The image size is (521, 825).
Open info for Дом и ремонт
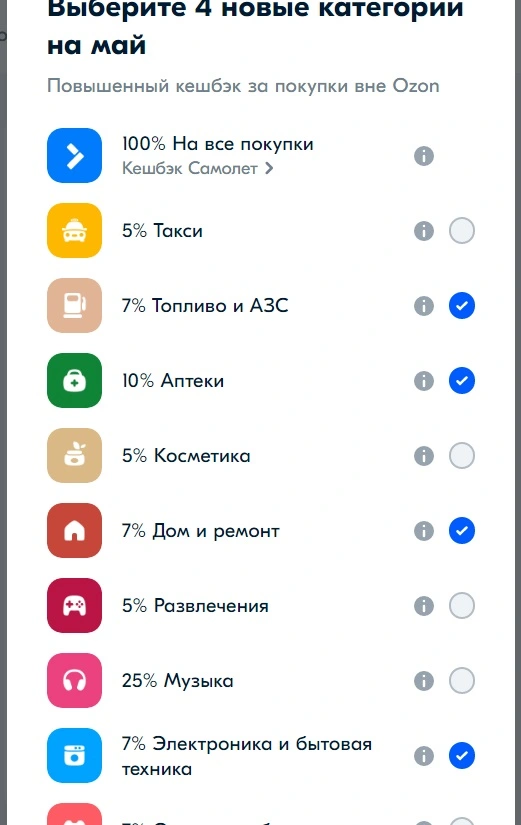click(424, 530)
